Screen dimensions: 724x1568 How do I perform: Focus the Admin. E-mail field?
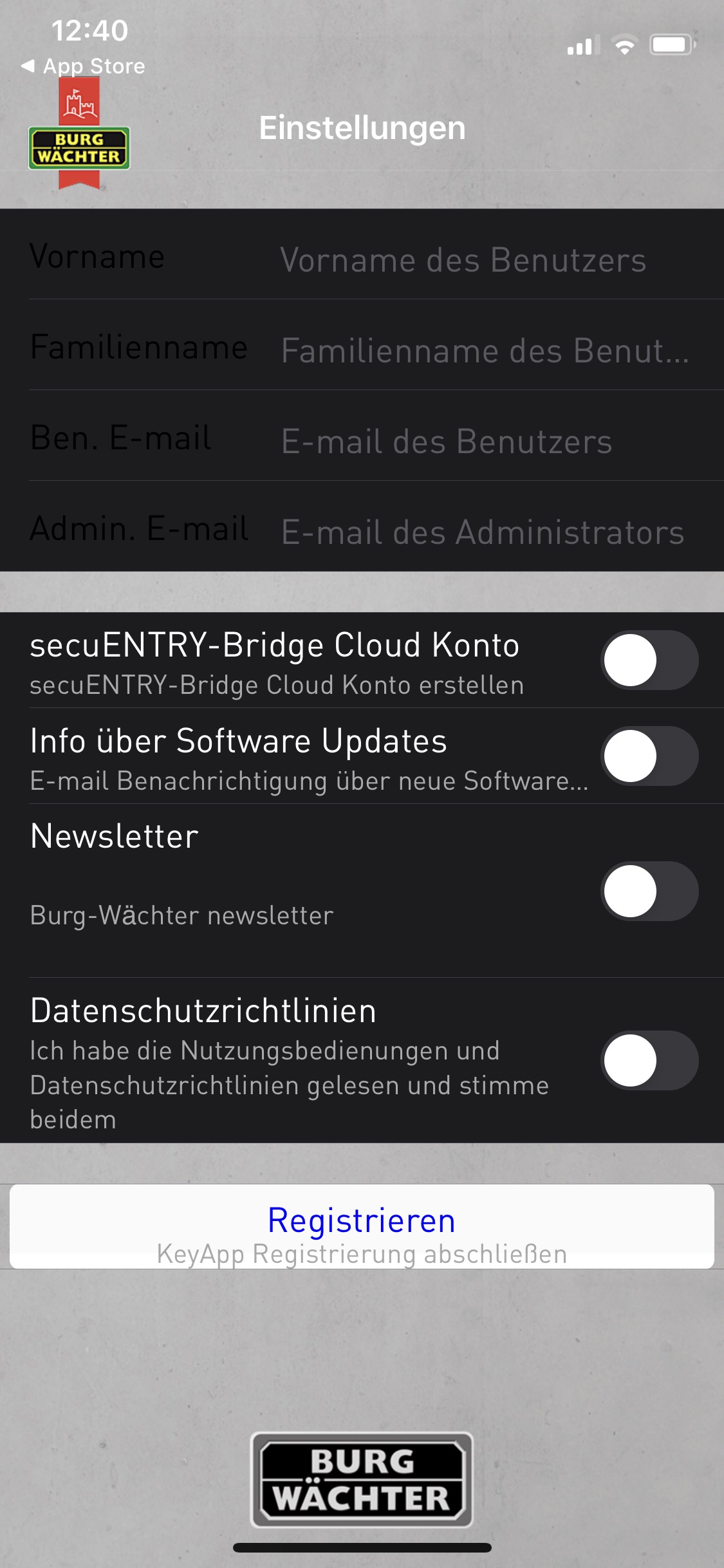click(483, 532)
